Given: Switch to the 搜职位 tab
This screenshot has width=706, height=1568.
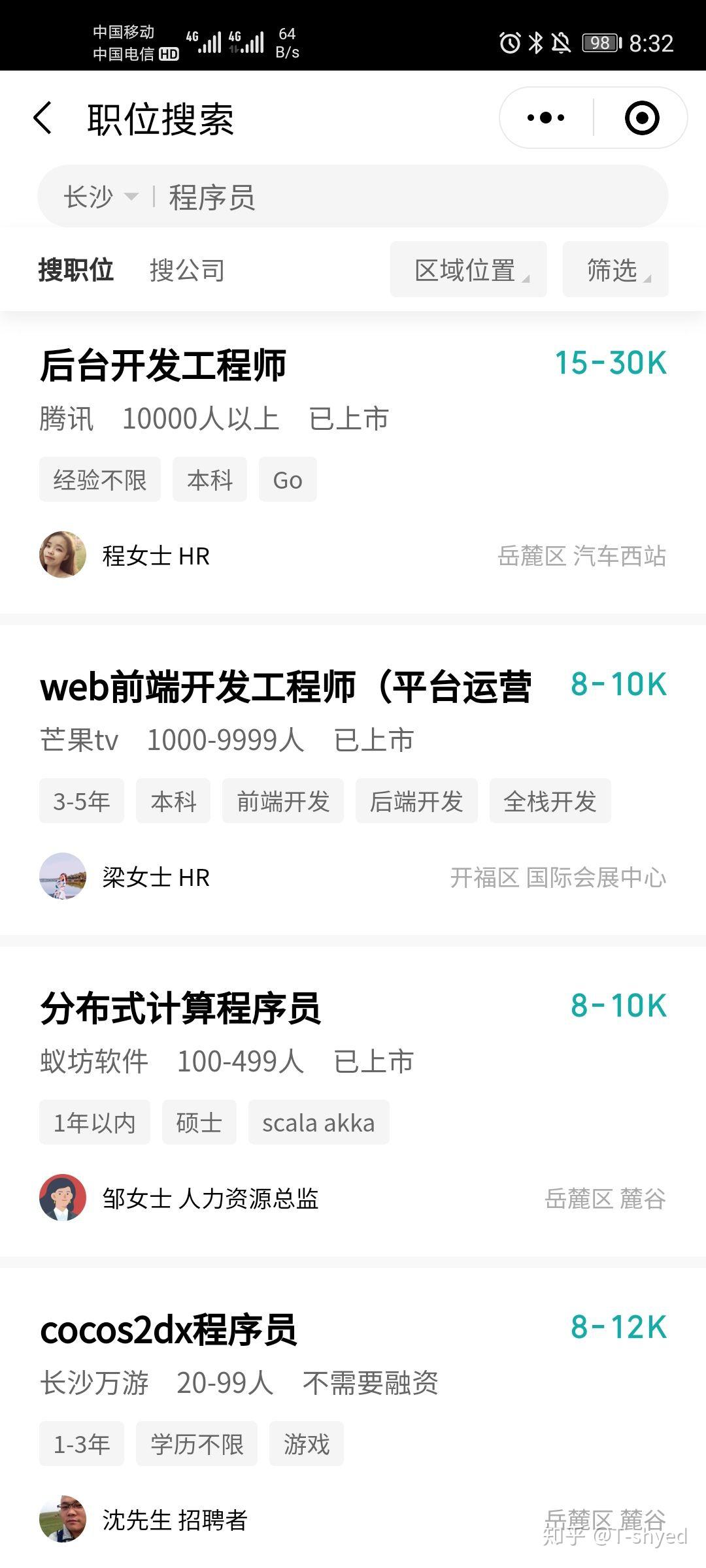Looking at the screenshot, I should coord(76,270).
